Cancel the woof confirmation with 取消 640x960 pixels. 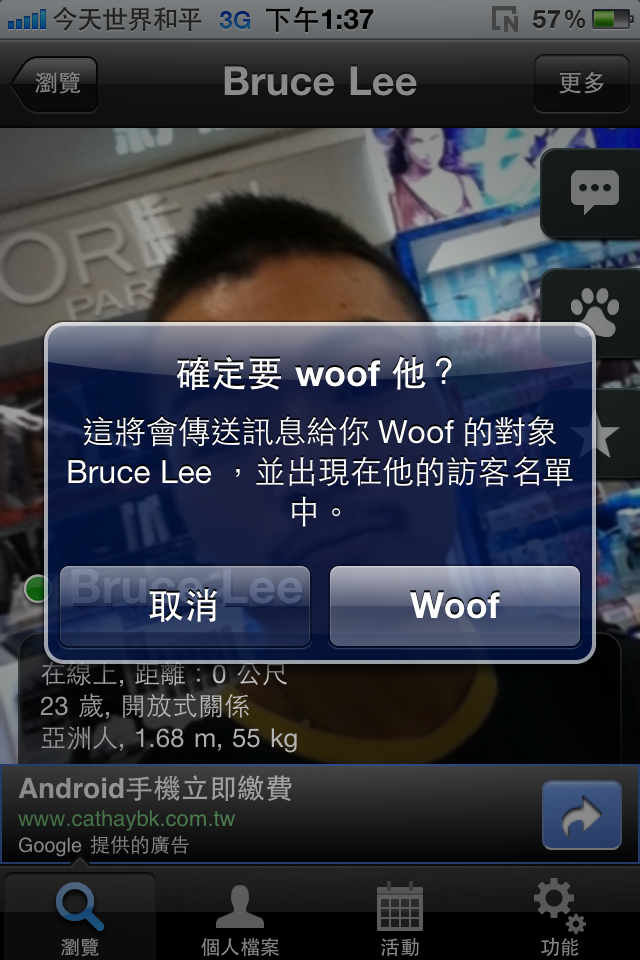tap(184, 606)
